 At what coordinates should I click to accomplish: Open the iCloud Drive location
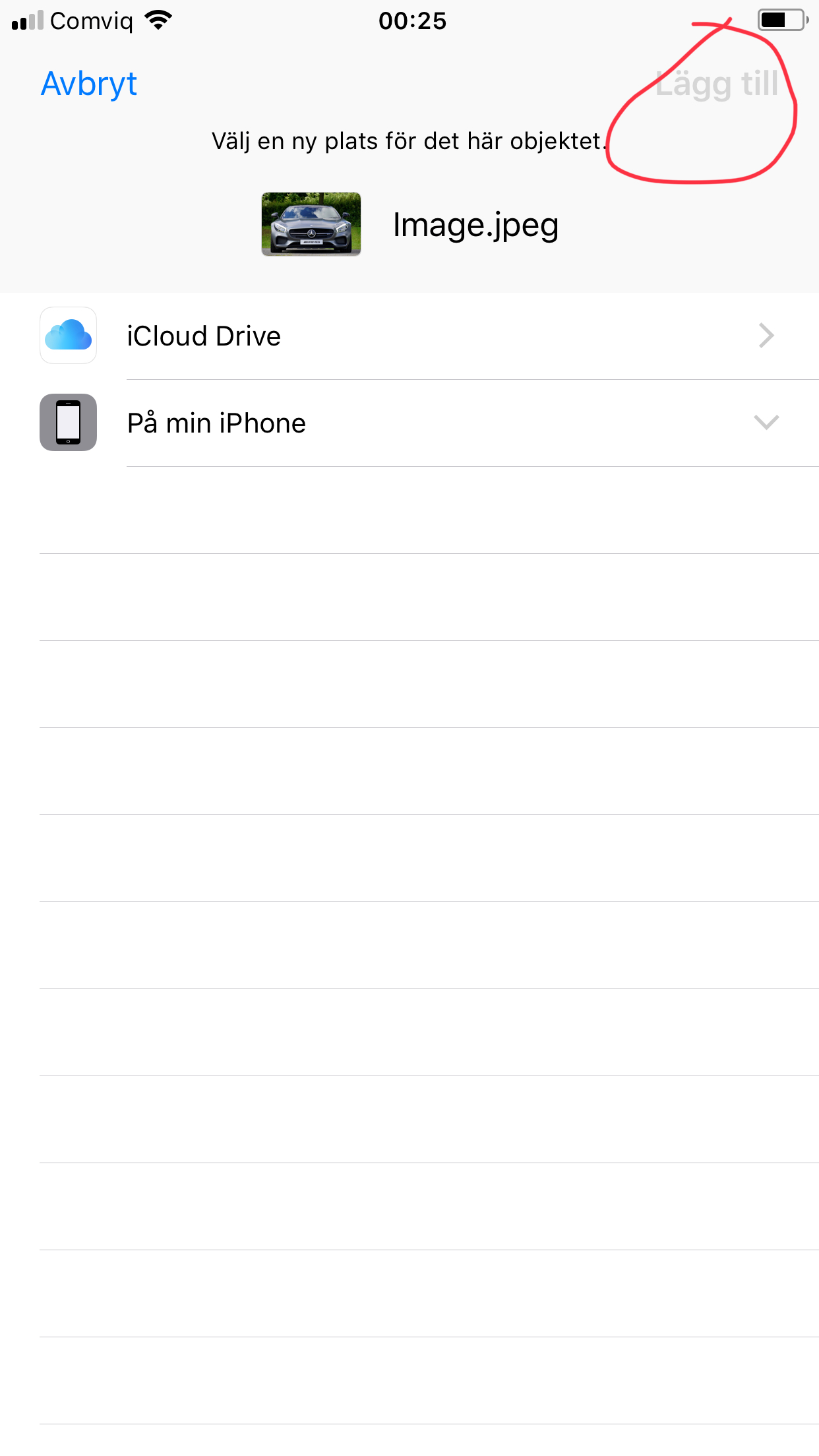tap(409, 336)
